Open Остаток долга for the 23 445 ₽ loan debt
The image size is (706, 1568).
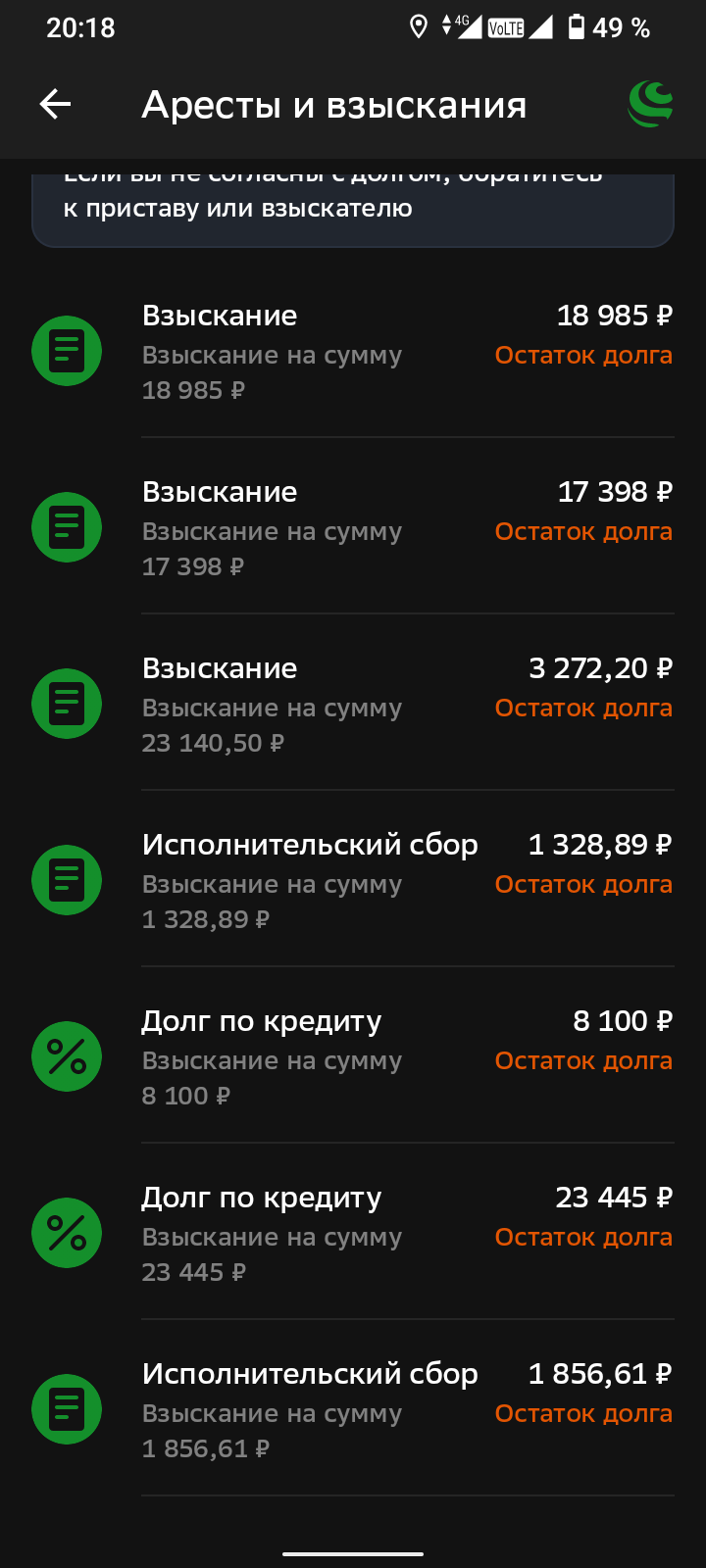(x=582, y=1237)
